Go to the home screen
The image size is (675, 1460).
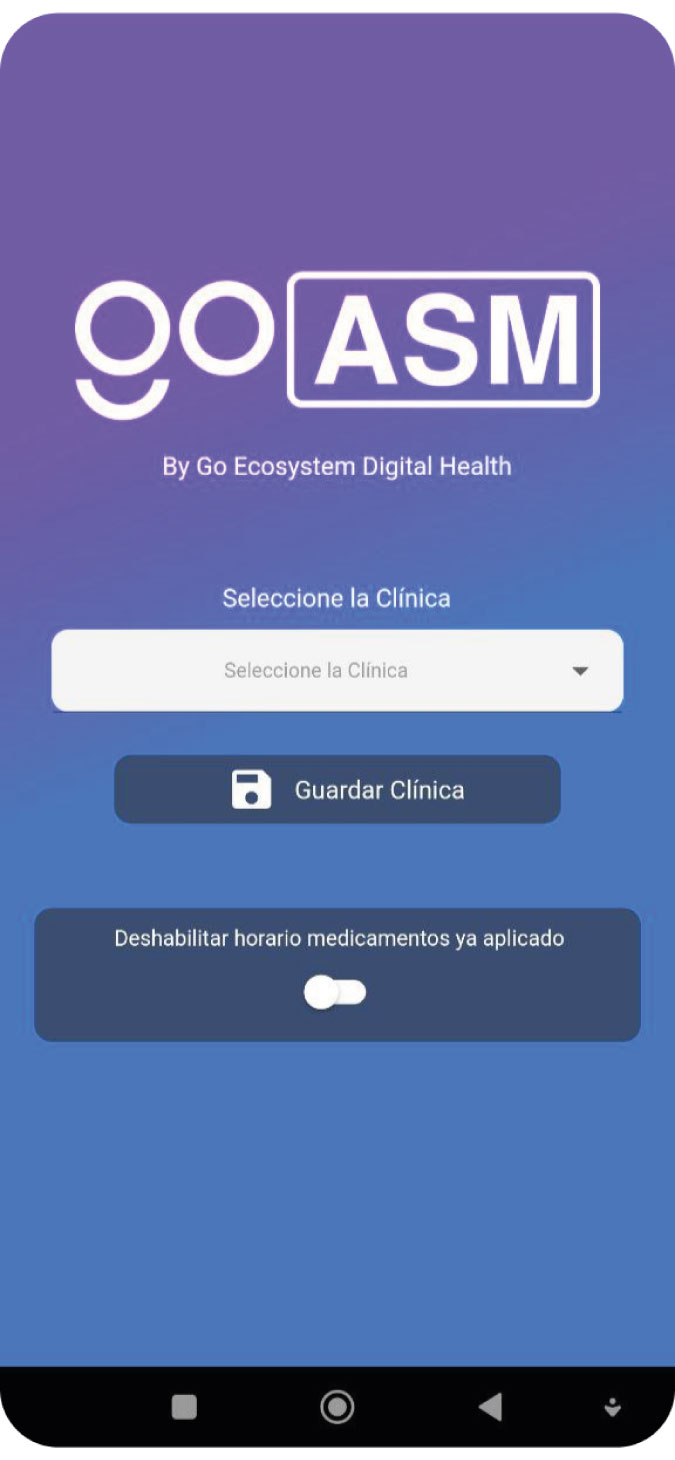pos(337,1407)
